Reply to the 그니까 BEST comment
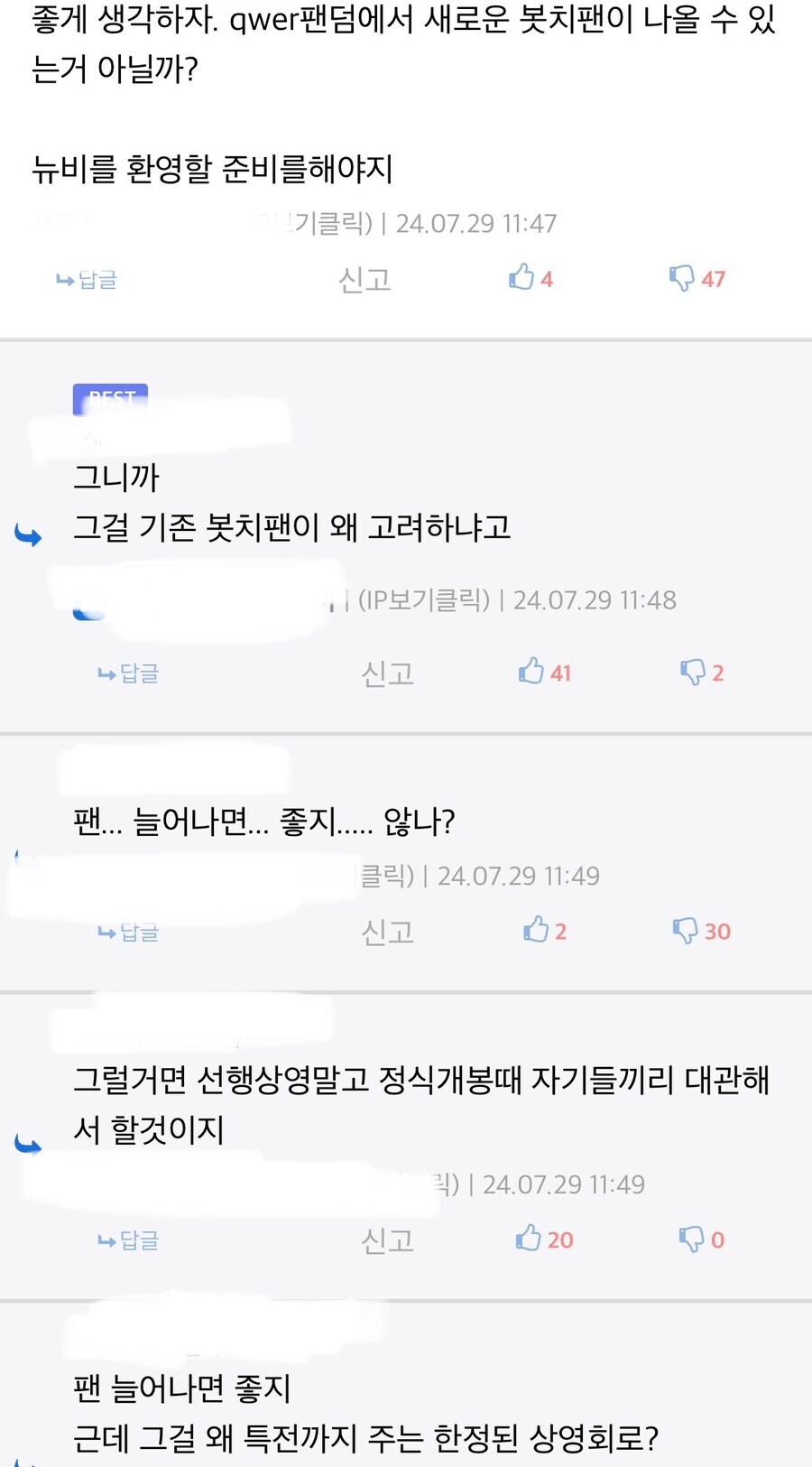812x1467 pixels. pos(129,673)
